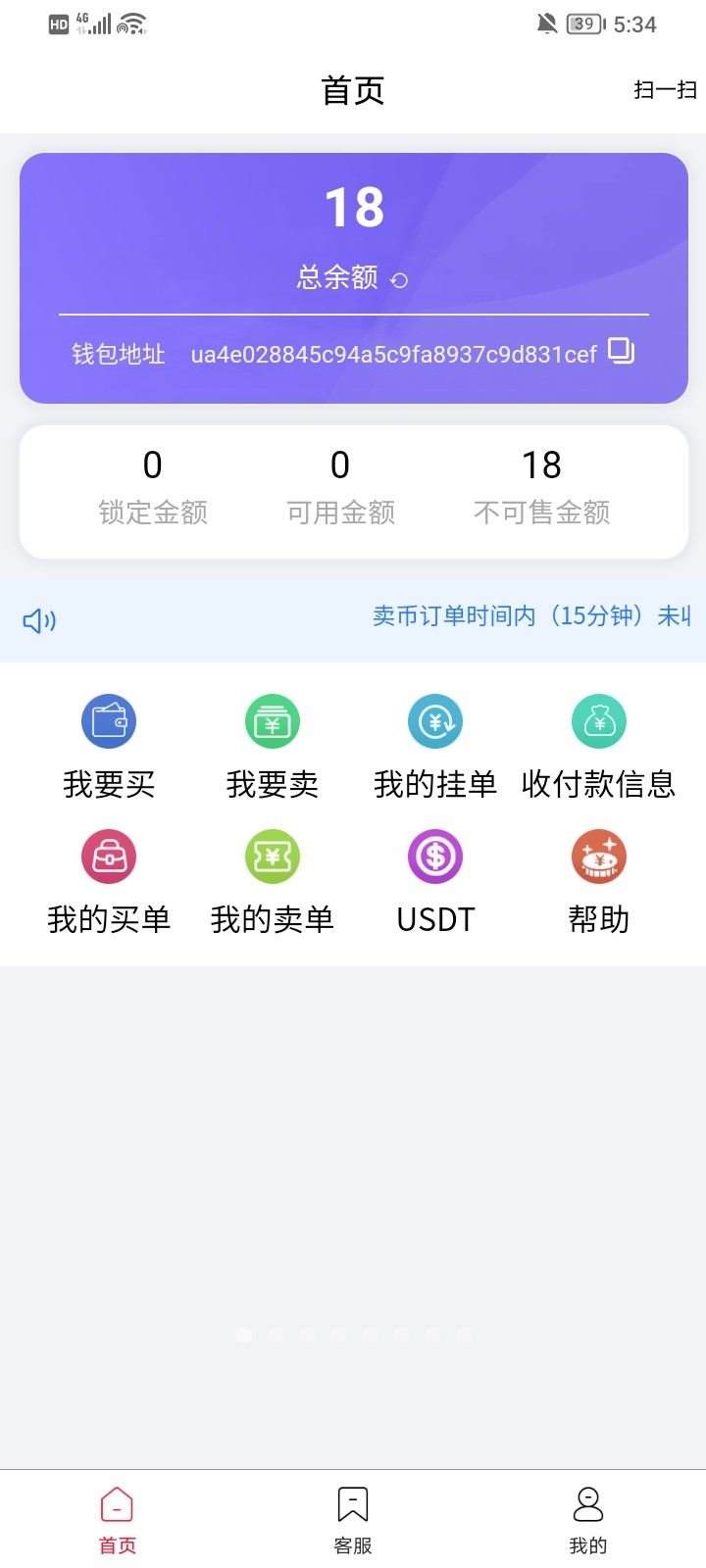Open 收付款信息 payment info
This screenshot has width=706, height=1568.
point(598,745)
